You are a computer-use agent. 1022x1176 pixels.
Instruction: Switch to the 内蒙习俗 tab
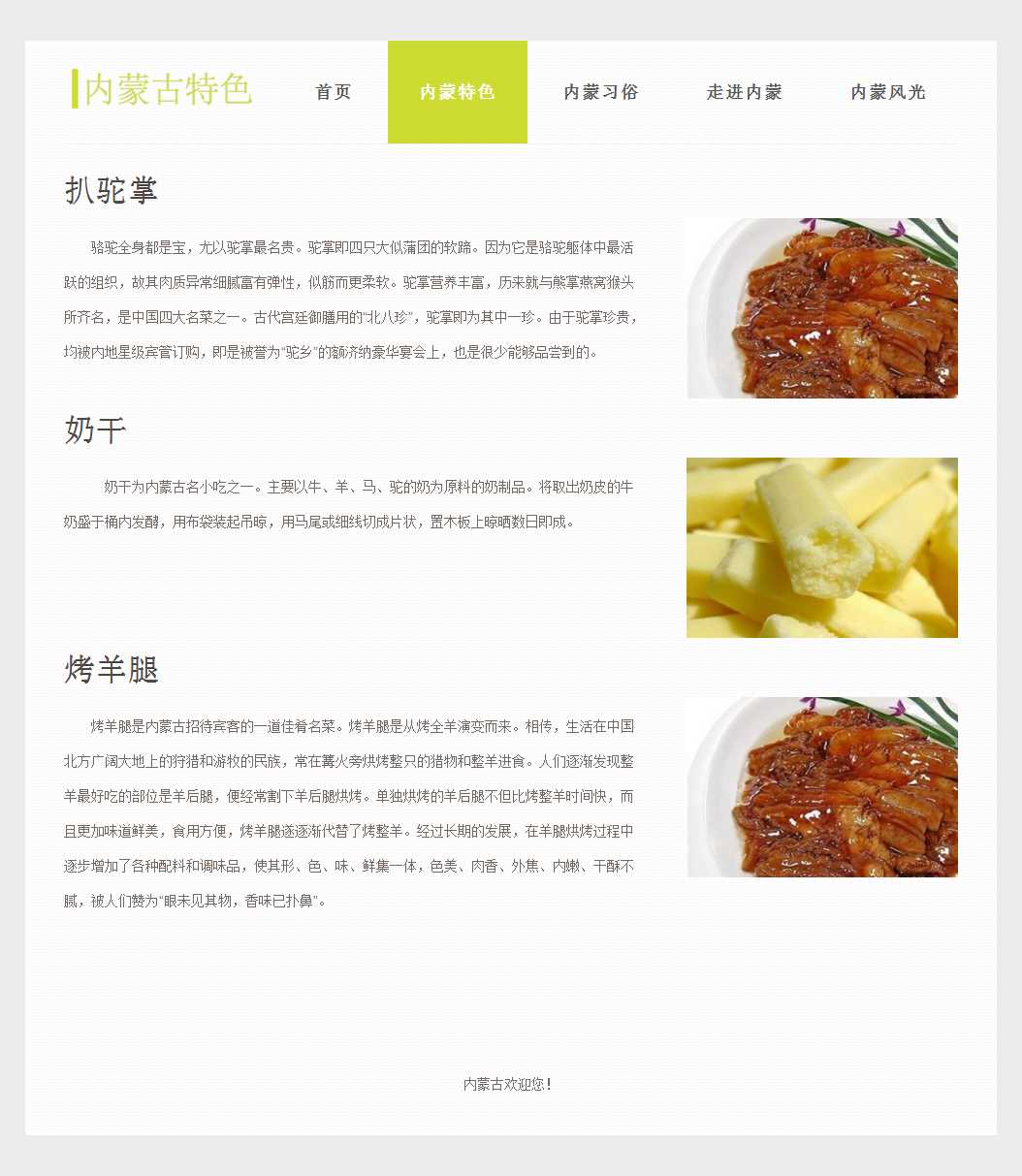tap(601, 92)
